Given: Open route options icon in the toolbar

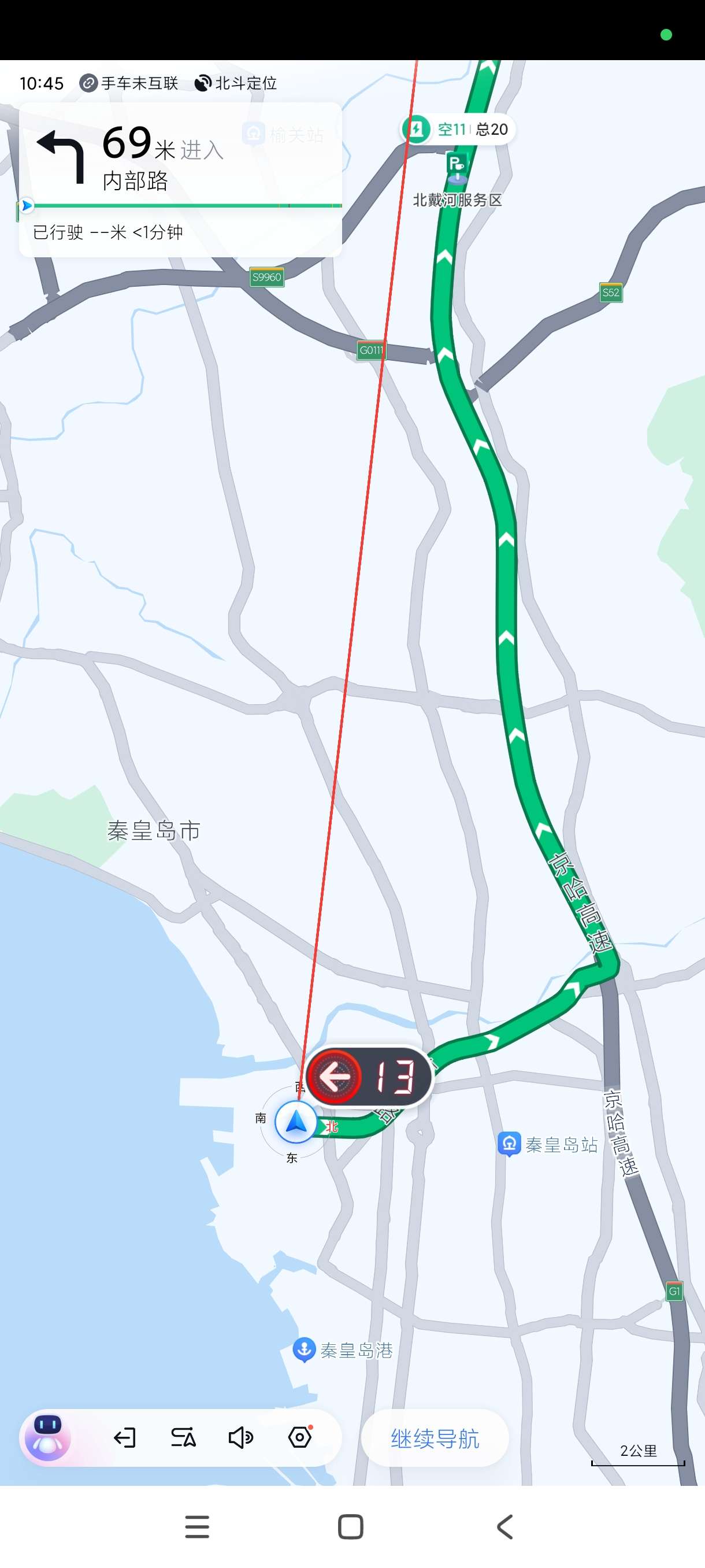Looking at the screenshot, I should tap(183, 1438).
